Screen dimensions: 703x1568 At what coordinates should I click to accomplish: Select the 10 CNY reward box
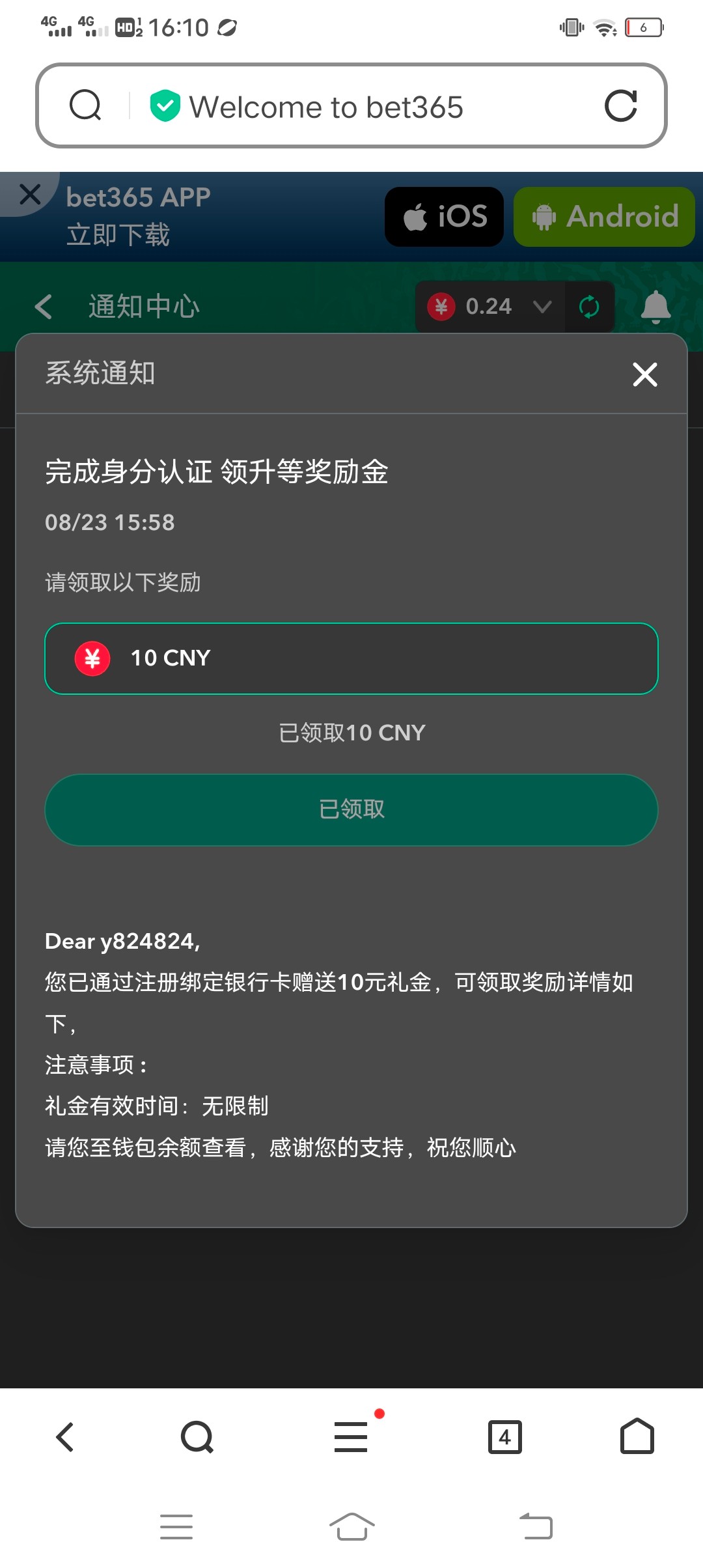pyautogui.click(x=351, y=658)
